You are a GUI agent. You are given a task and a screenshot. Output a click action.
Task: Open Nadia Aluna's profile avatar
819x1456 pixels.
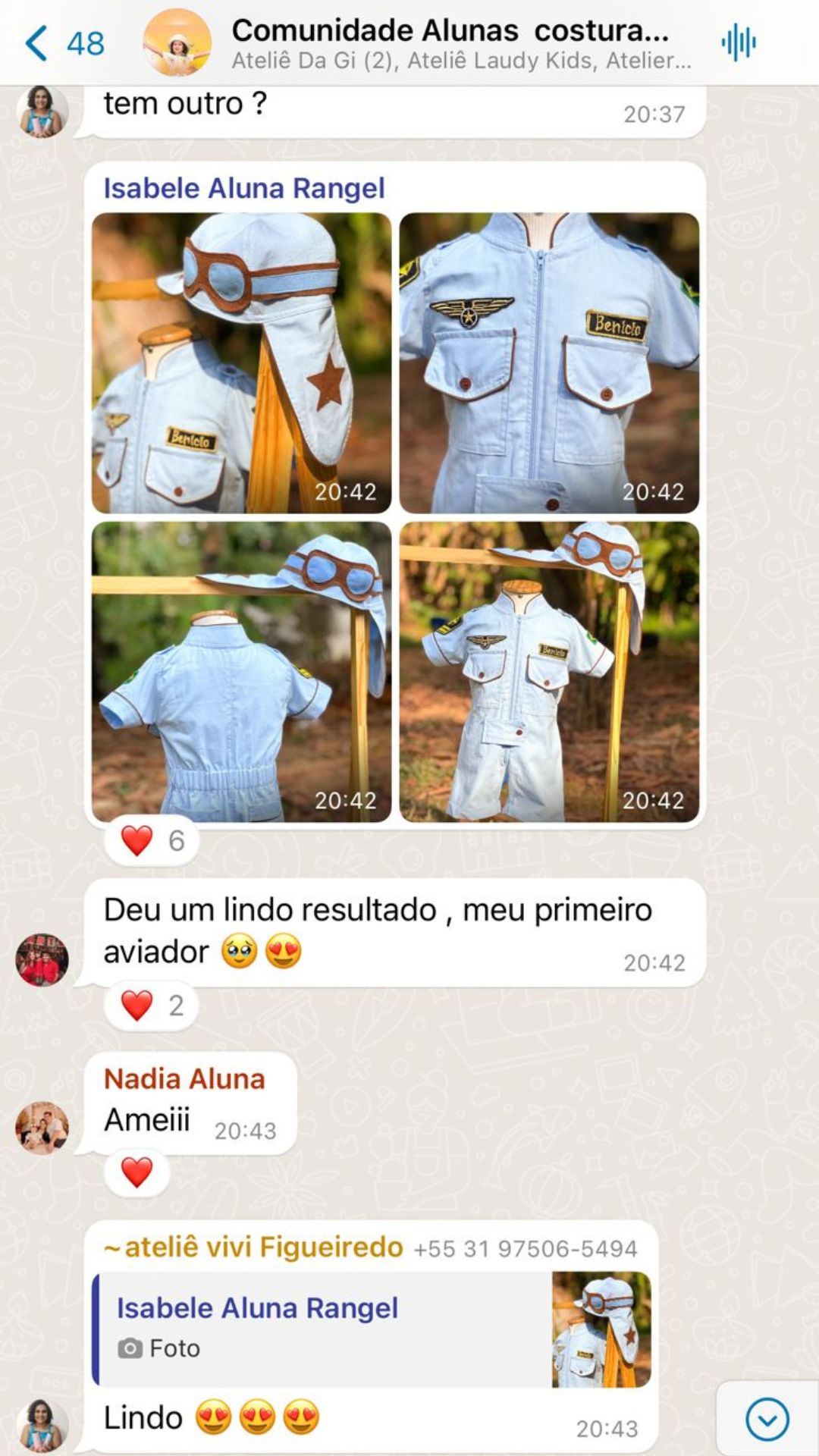[x=42, y=1127]
